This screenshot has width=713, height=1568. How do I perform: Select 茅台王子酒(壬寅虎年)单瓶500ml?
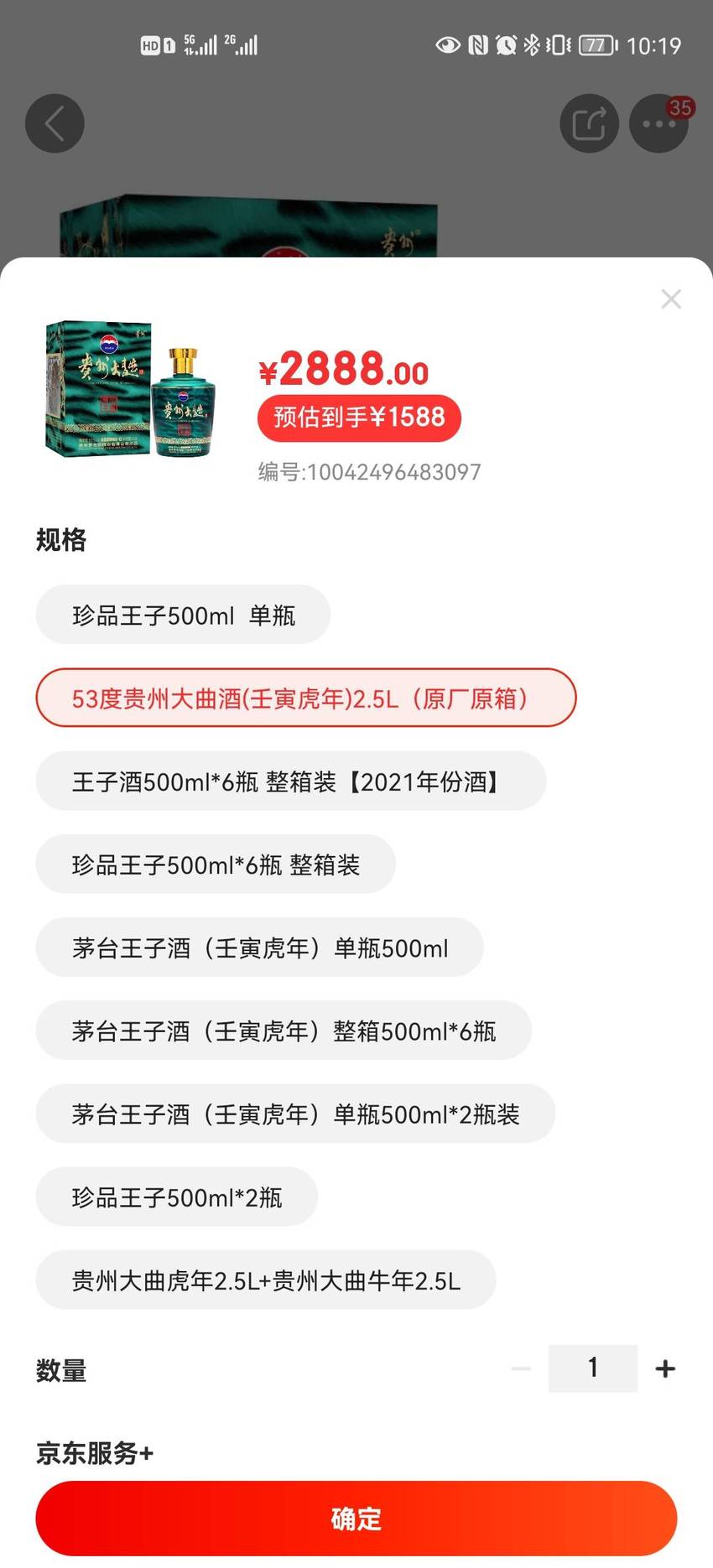pos(259,947)
